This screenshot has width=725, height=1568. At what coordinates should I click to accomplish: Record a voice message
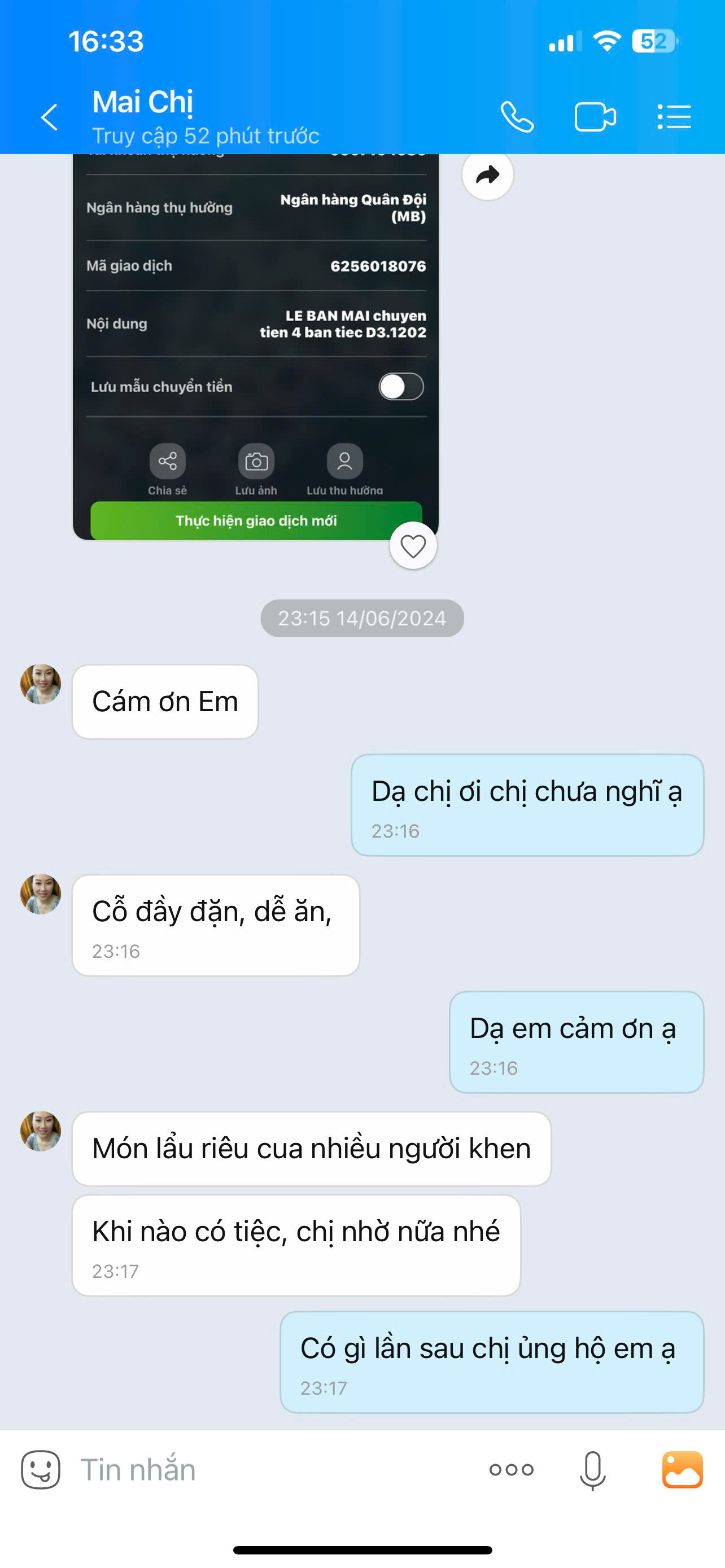(x=592, y=1470)
